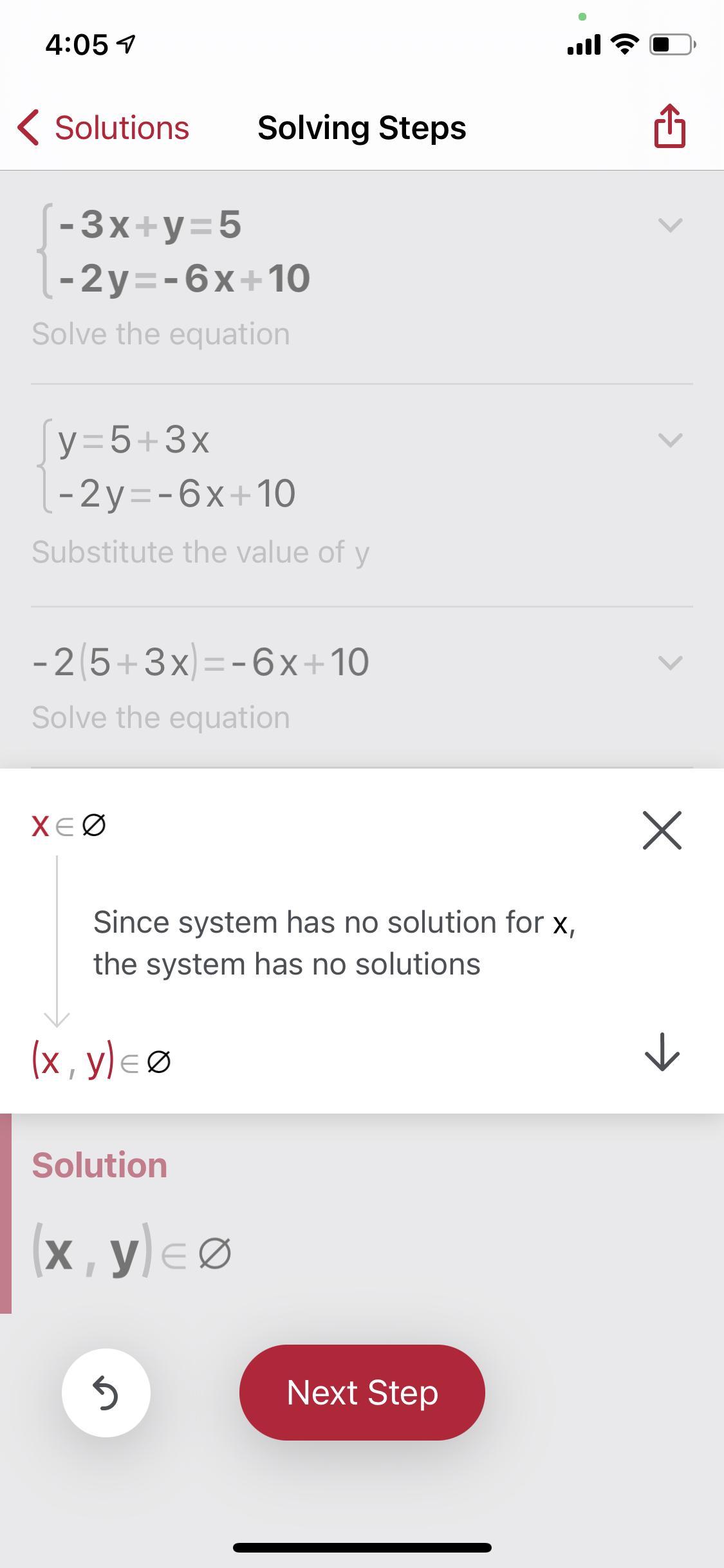
Task: Expand the y=5+3x step
Action: (670, 440)
